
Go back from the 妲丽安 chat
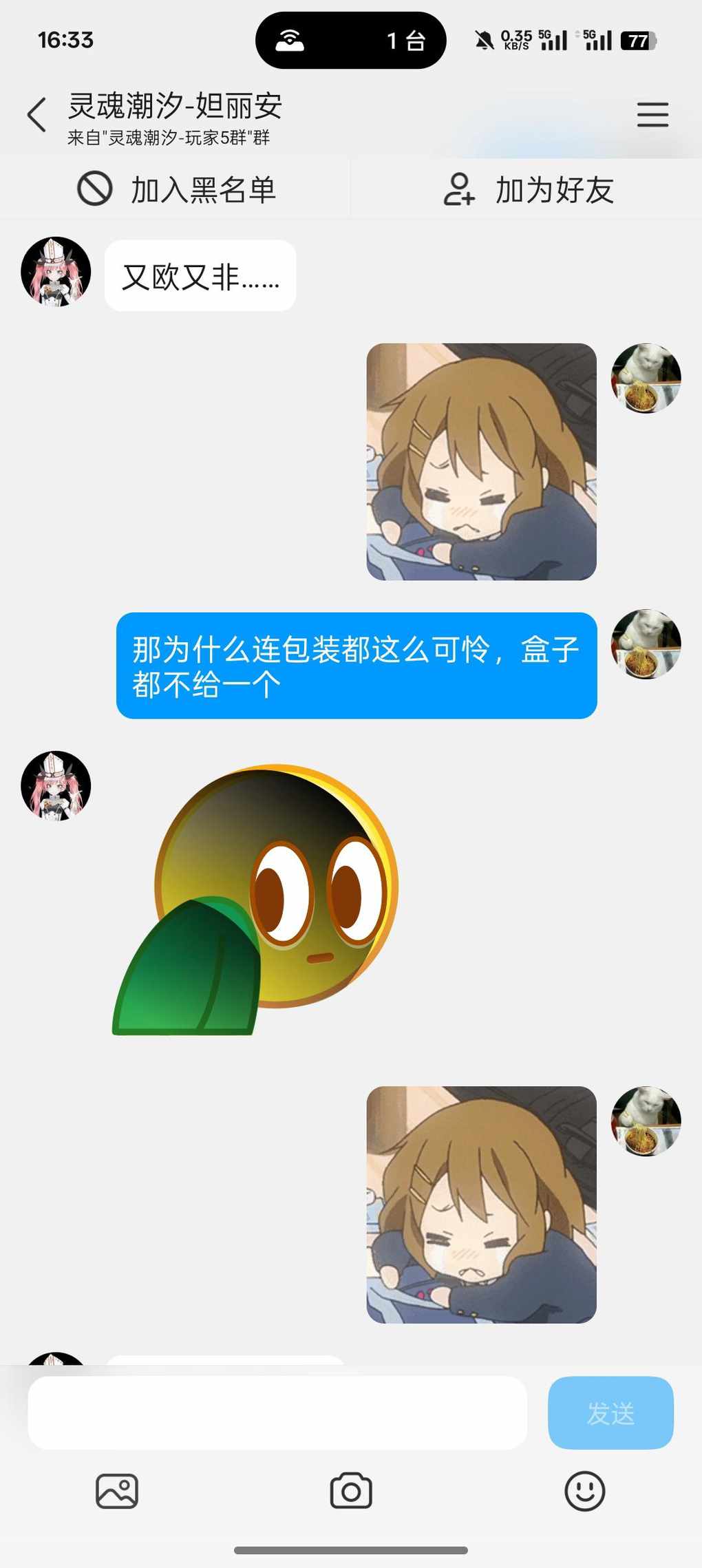pyautogui.click(x=37, y=114)
